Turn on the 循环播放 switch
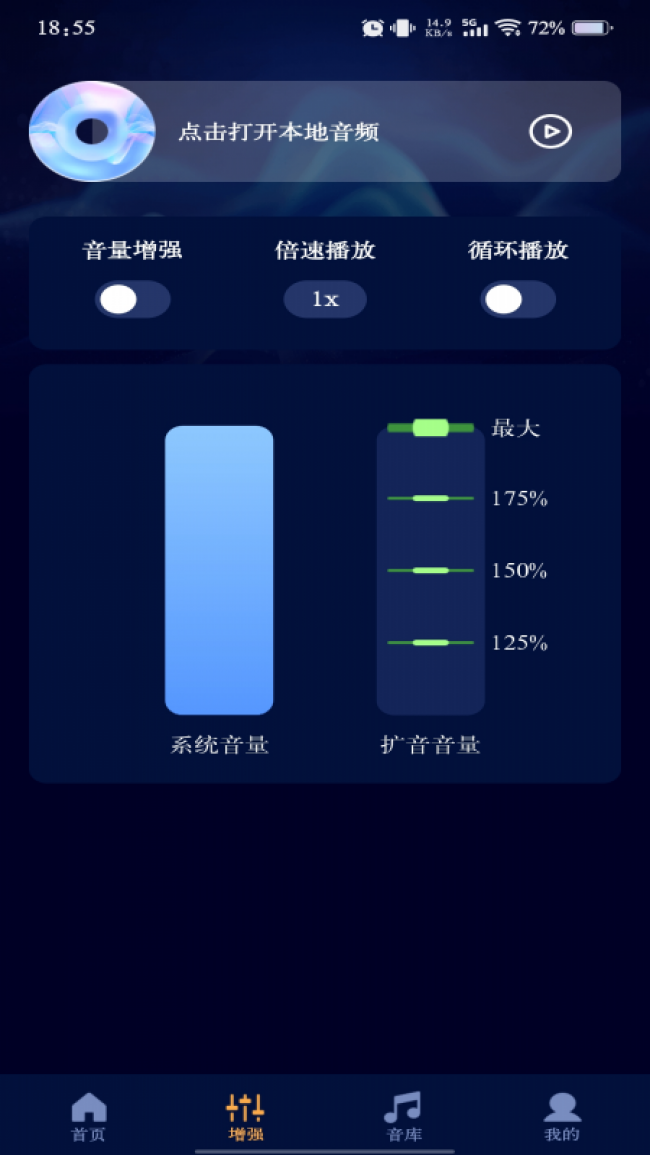 tap(518, 299)
